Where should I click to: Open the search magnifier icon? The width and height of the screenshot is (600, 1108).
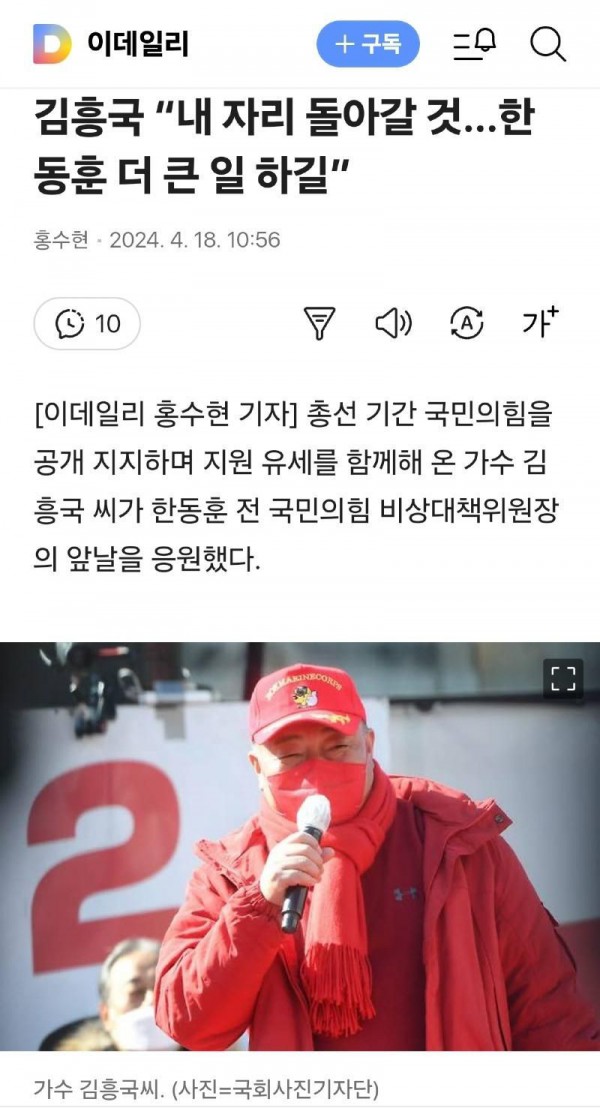tap(547, 44)
